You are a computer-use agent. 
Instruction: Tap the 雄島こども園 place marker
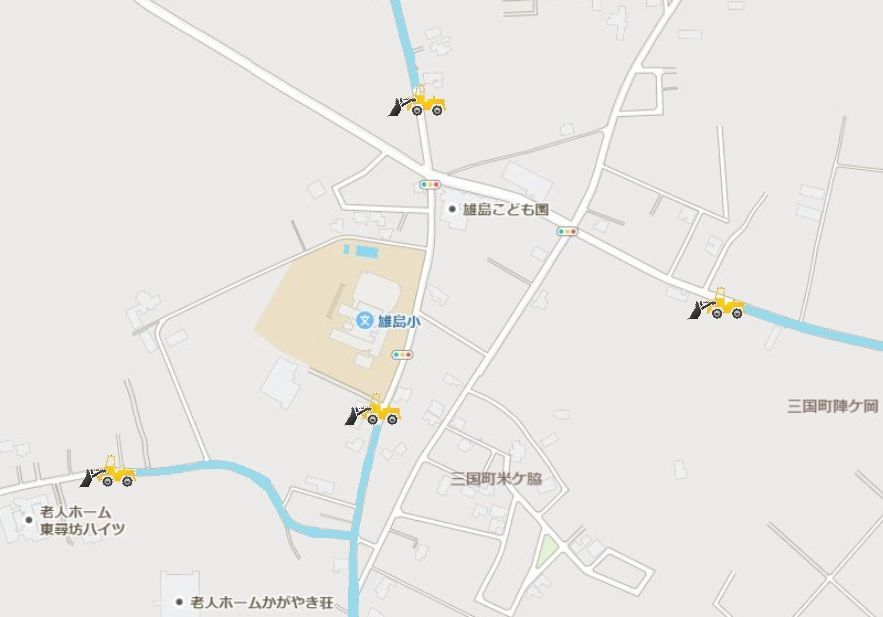(x=452, y=210)
